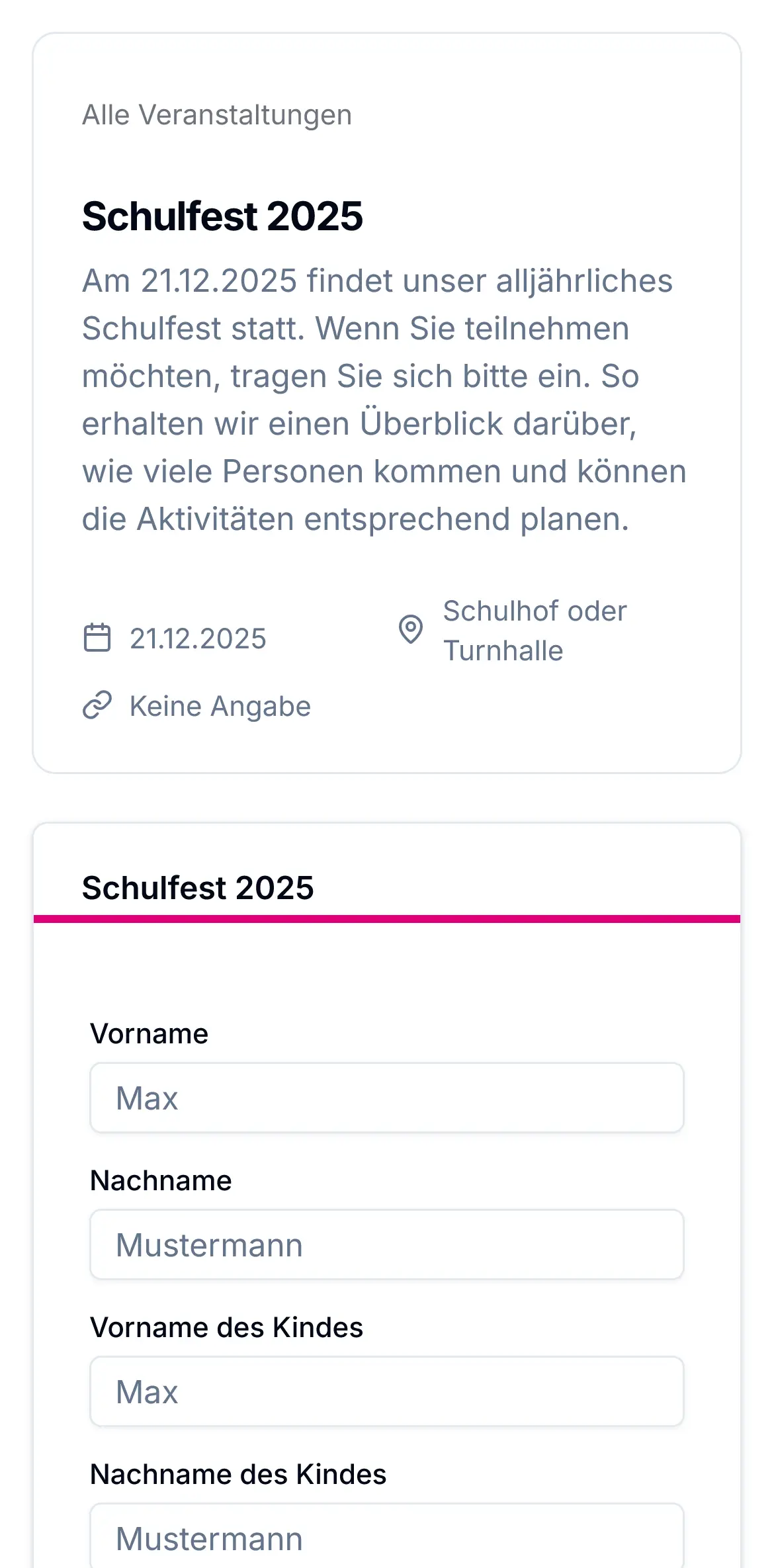The image size is (774, 1568).
Task: Go back to Alle Veranstaltungen
Action: click(216, 114)
